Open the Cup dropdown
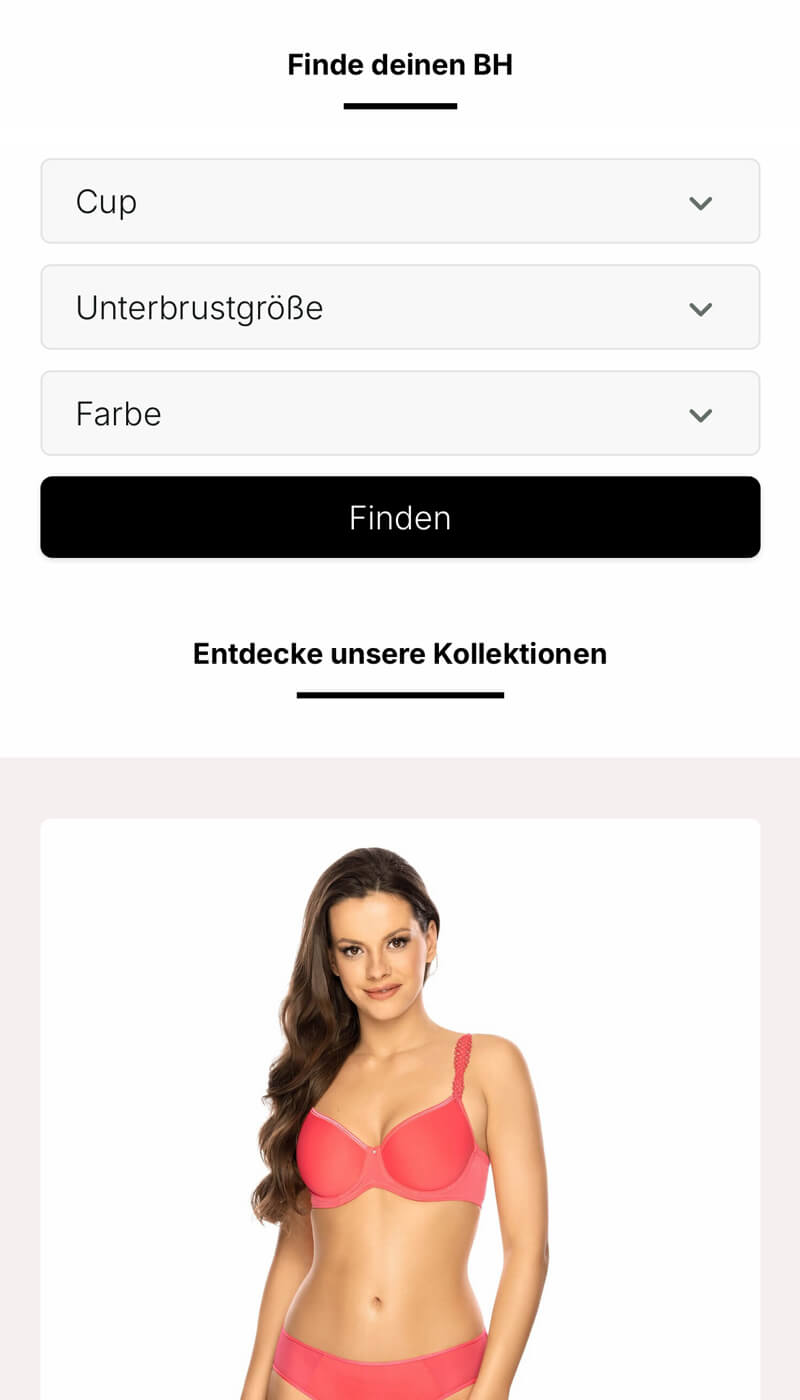The width and height of the screenshot is (800, 1400). click(400, 201)
